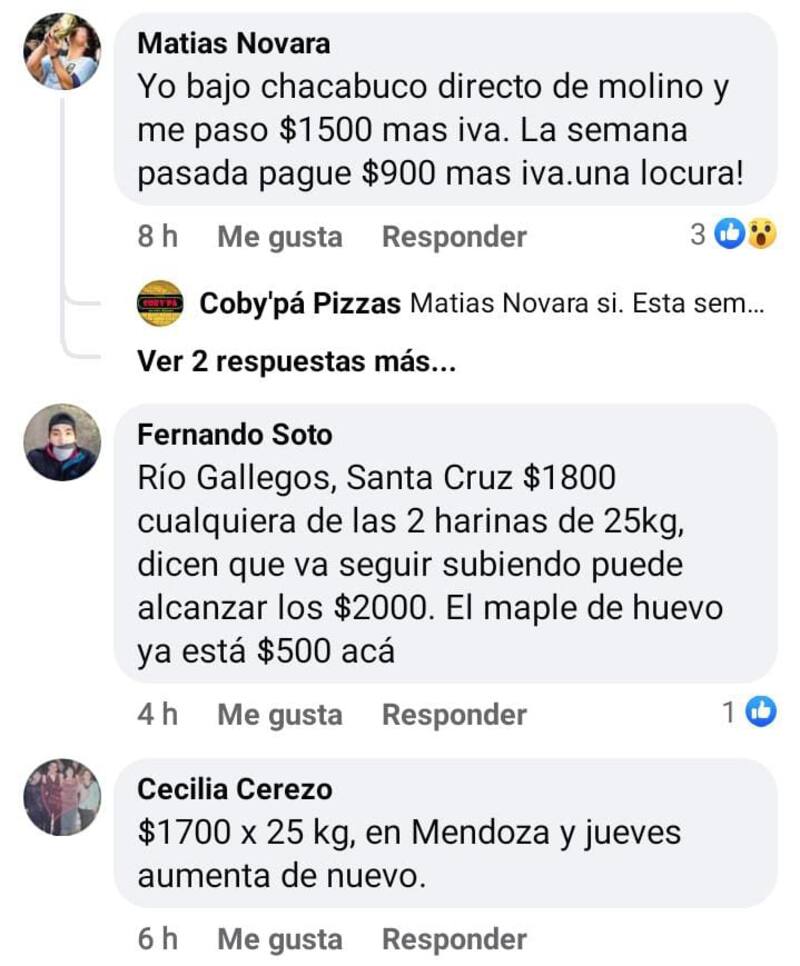Image resolution: width=800 pixels, height=966 pixels.
Task: View the like reaction on Fernando Soto's comment
Action: click(x=761, y=712)
